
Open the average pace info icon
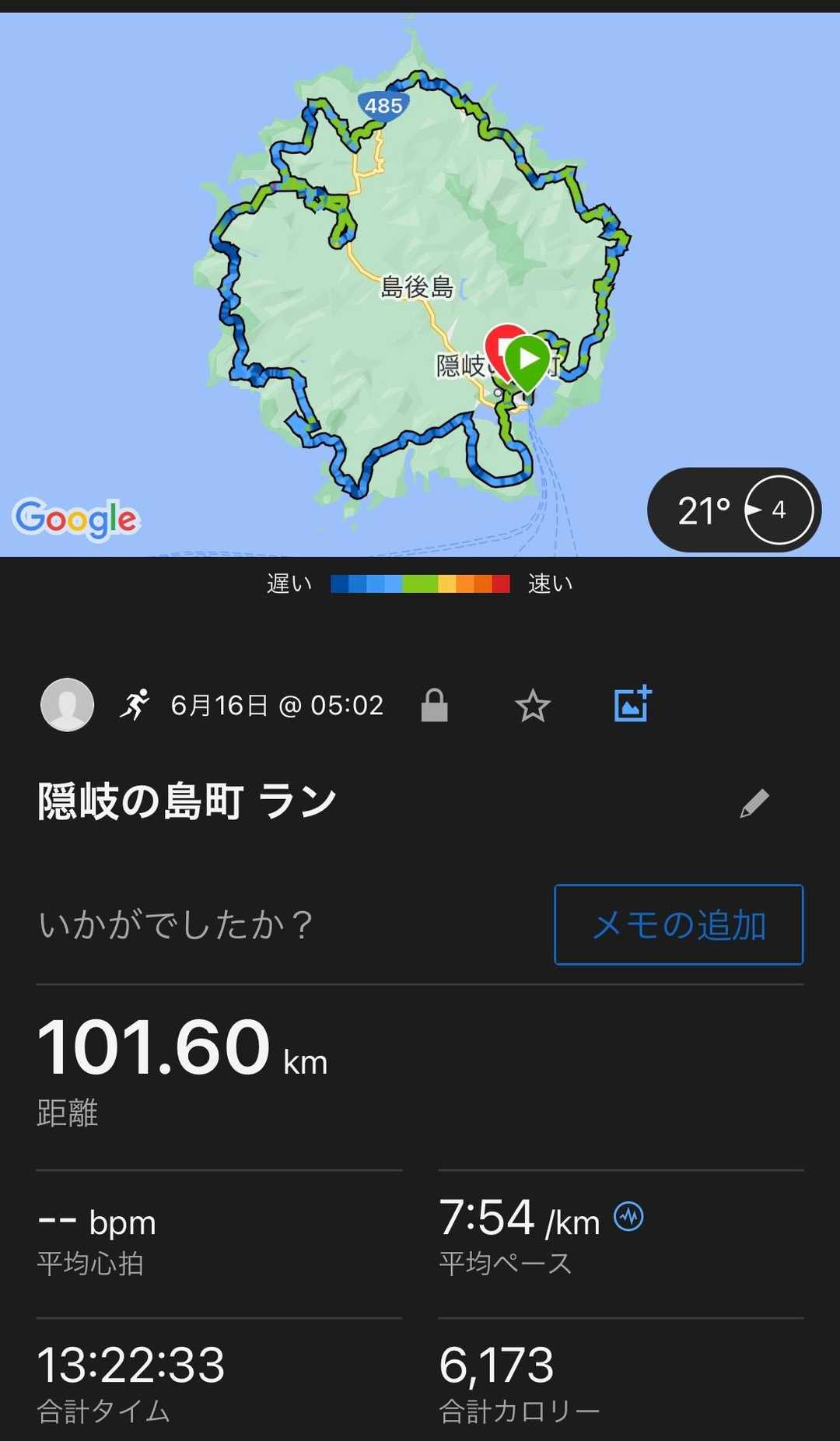628,1216
